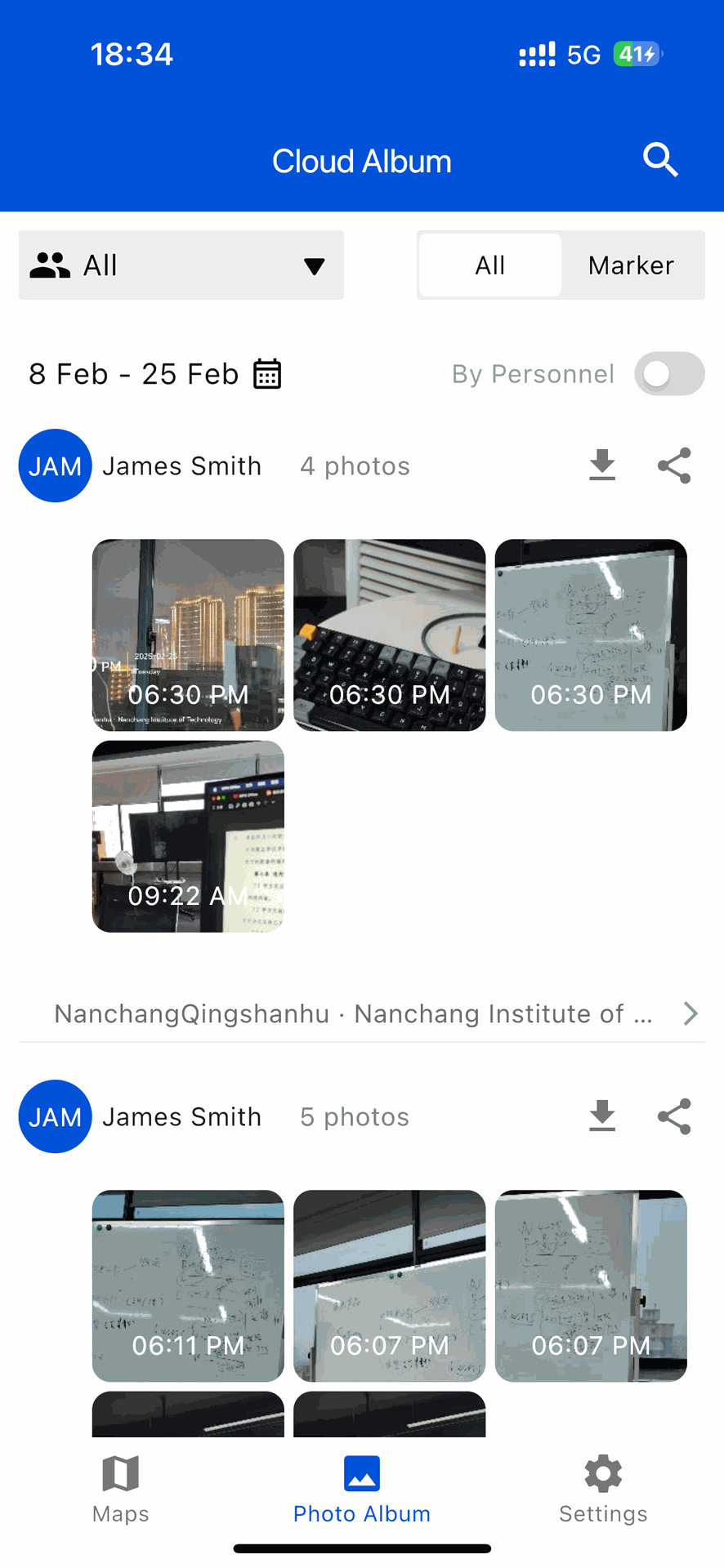Open the date range calendar picker

pyautogui.click(x=267, y=374)
